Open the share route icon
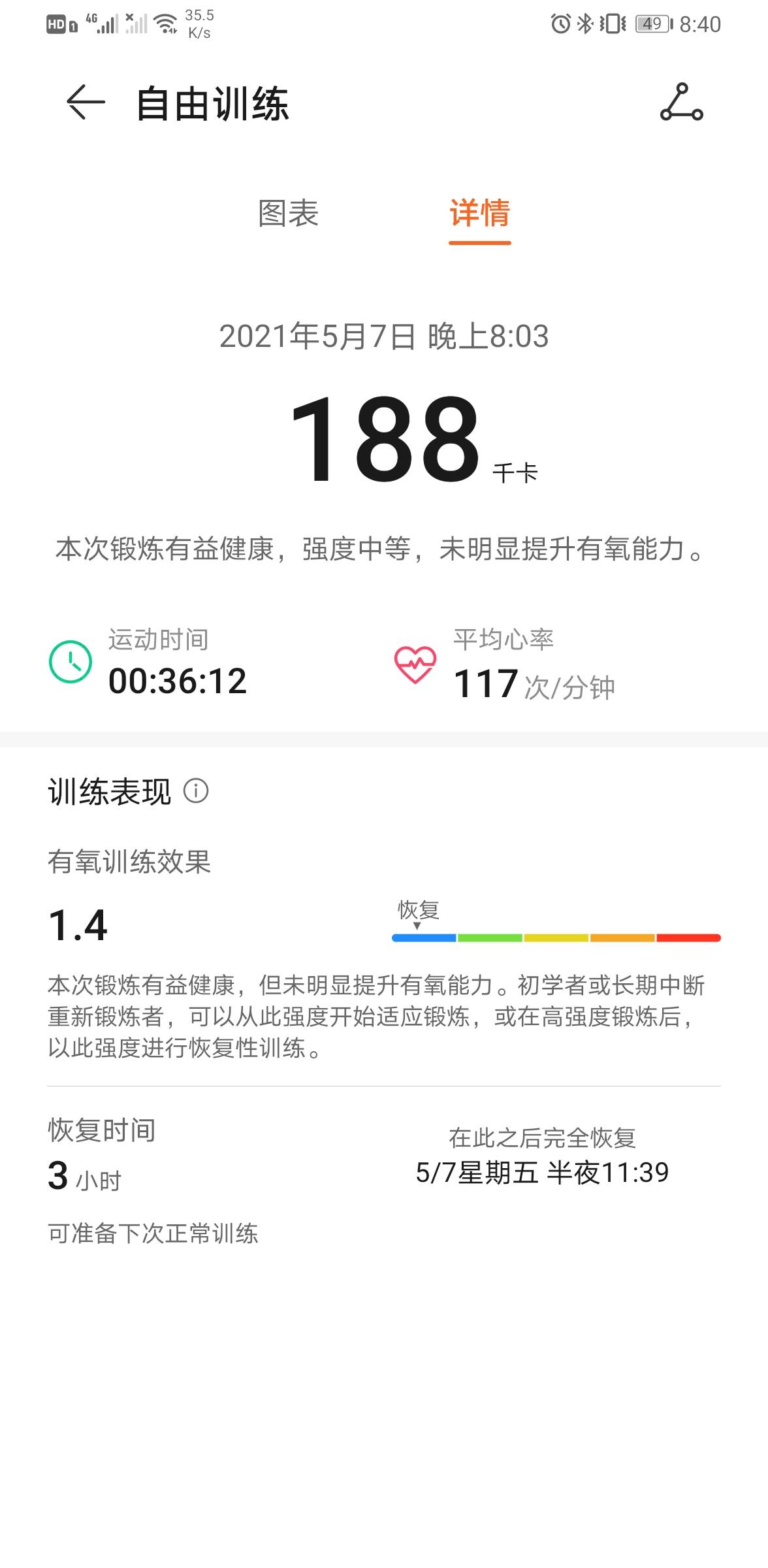768x1568 pixels. coord(681,103)
